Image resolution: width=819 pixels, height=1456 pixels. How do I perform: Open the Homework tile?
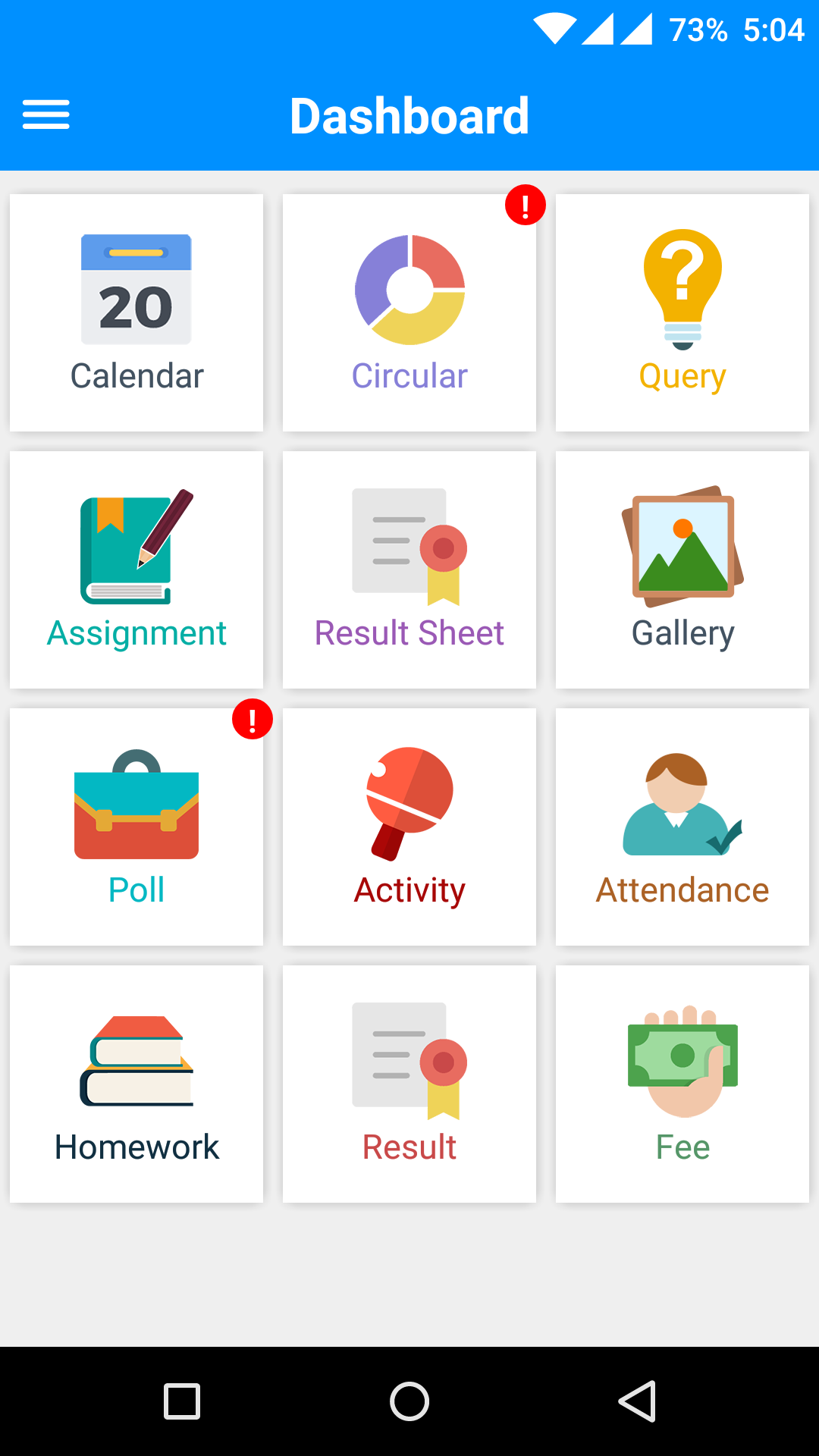click(x=136, y=1084)
